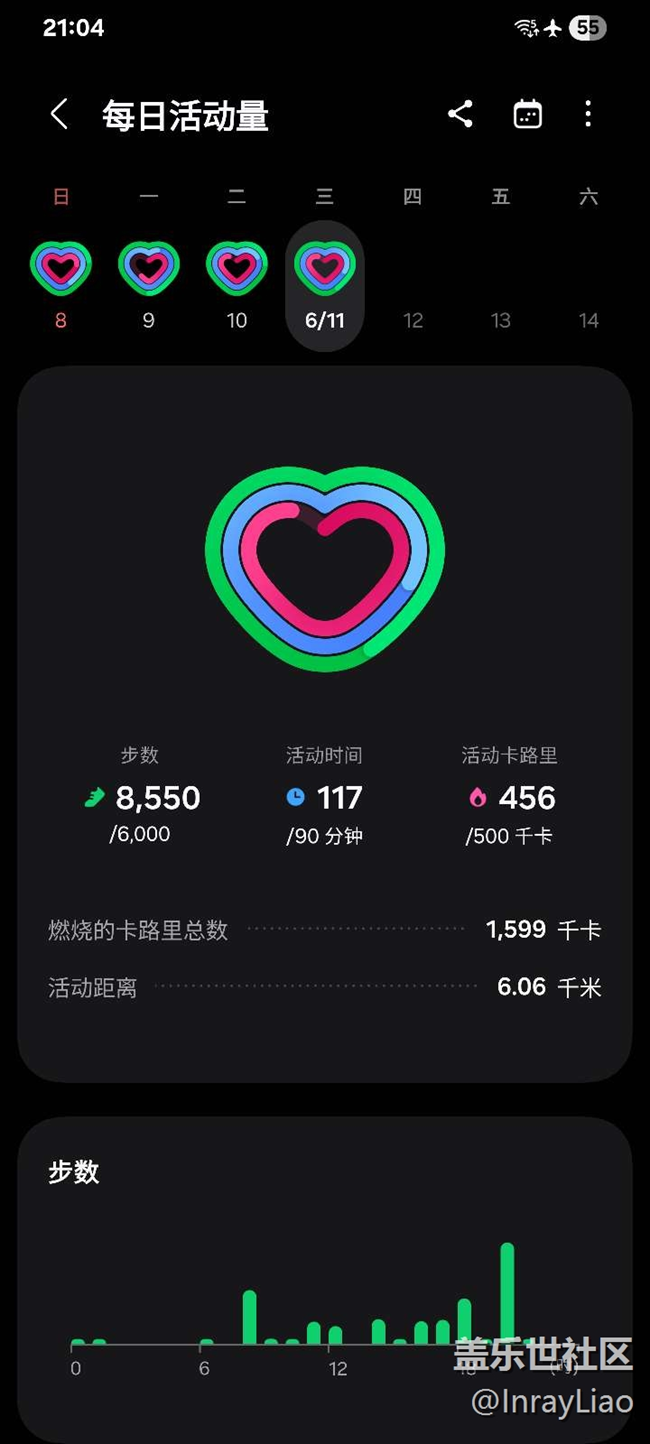Open the calendar date picker
Image resolution: width=650 pixels, height=1444 pixels.
[528, 114]
